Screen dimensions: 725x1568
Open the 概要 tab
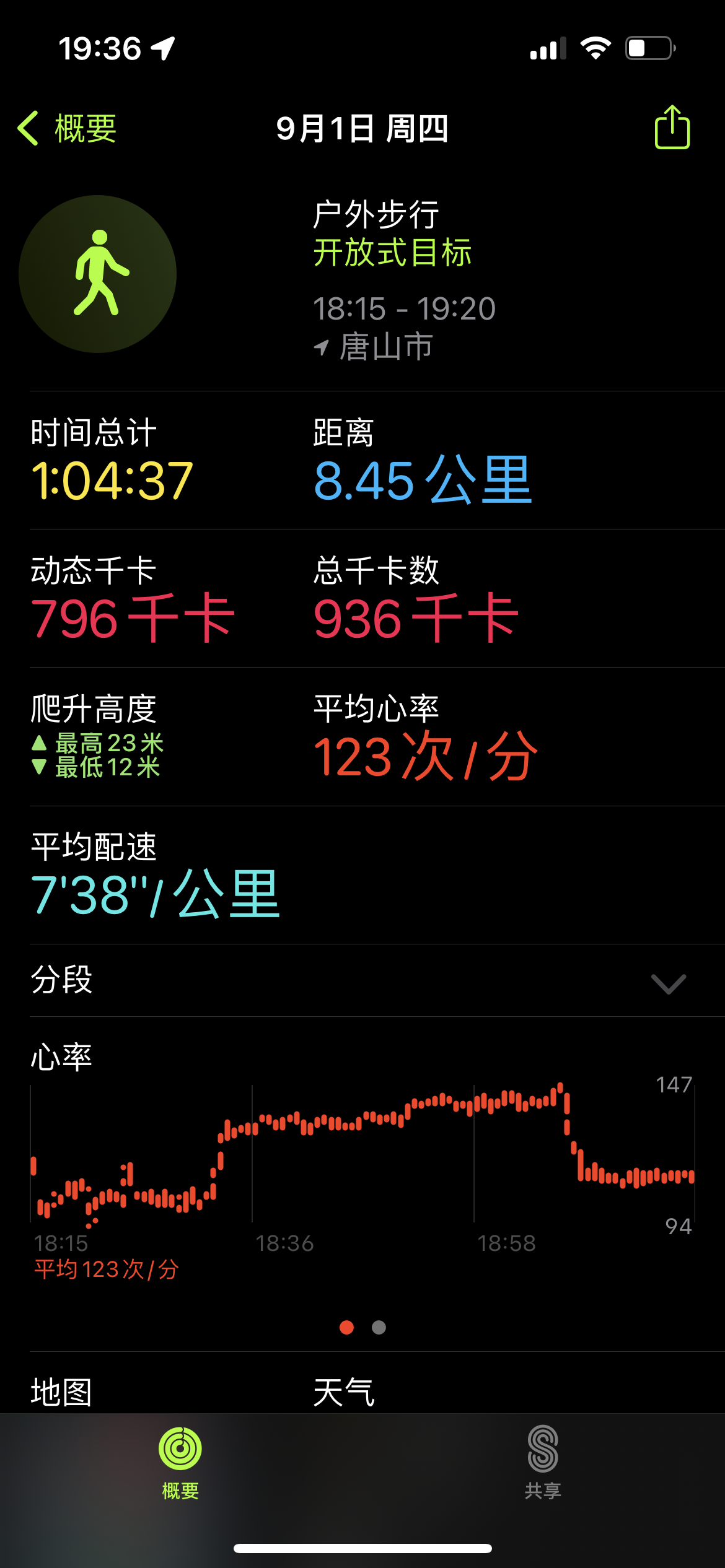(180, 1463)
